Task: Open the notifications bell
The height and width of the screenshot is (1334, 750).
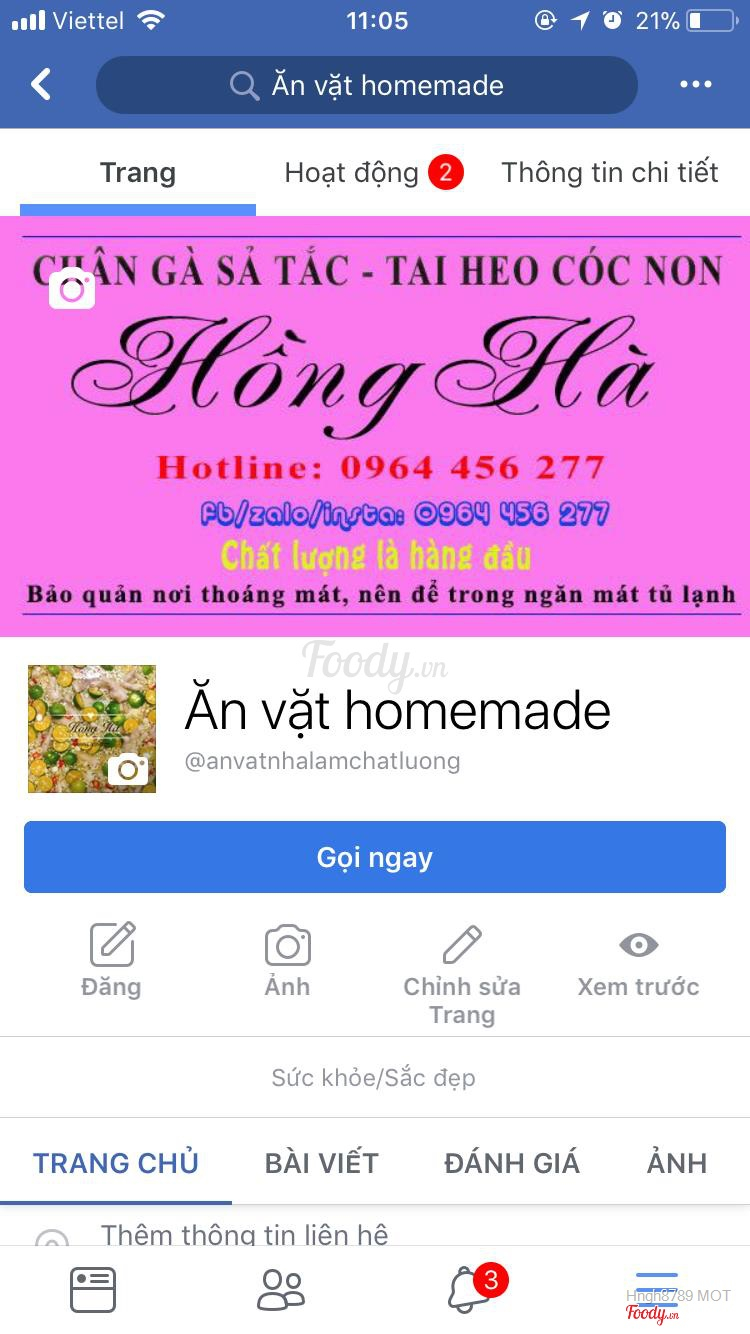Action: click(x=468, y=1290)
